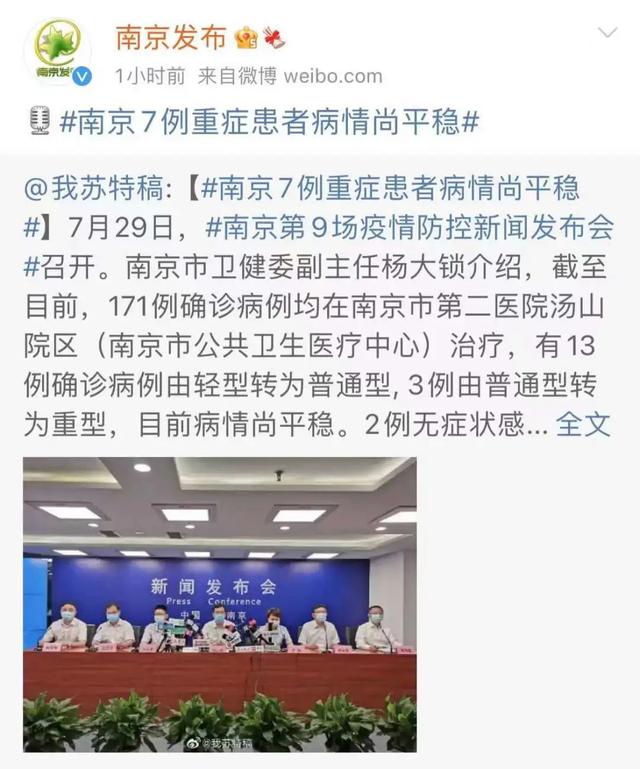
Task: Open hashtag #南京7例重症患者病情尚平稳# in the post title
Action: click(270, 122)
